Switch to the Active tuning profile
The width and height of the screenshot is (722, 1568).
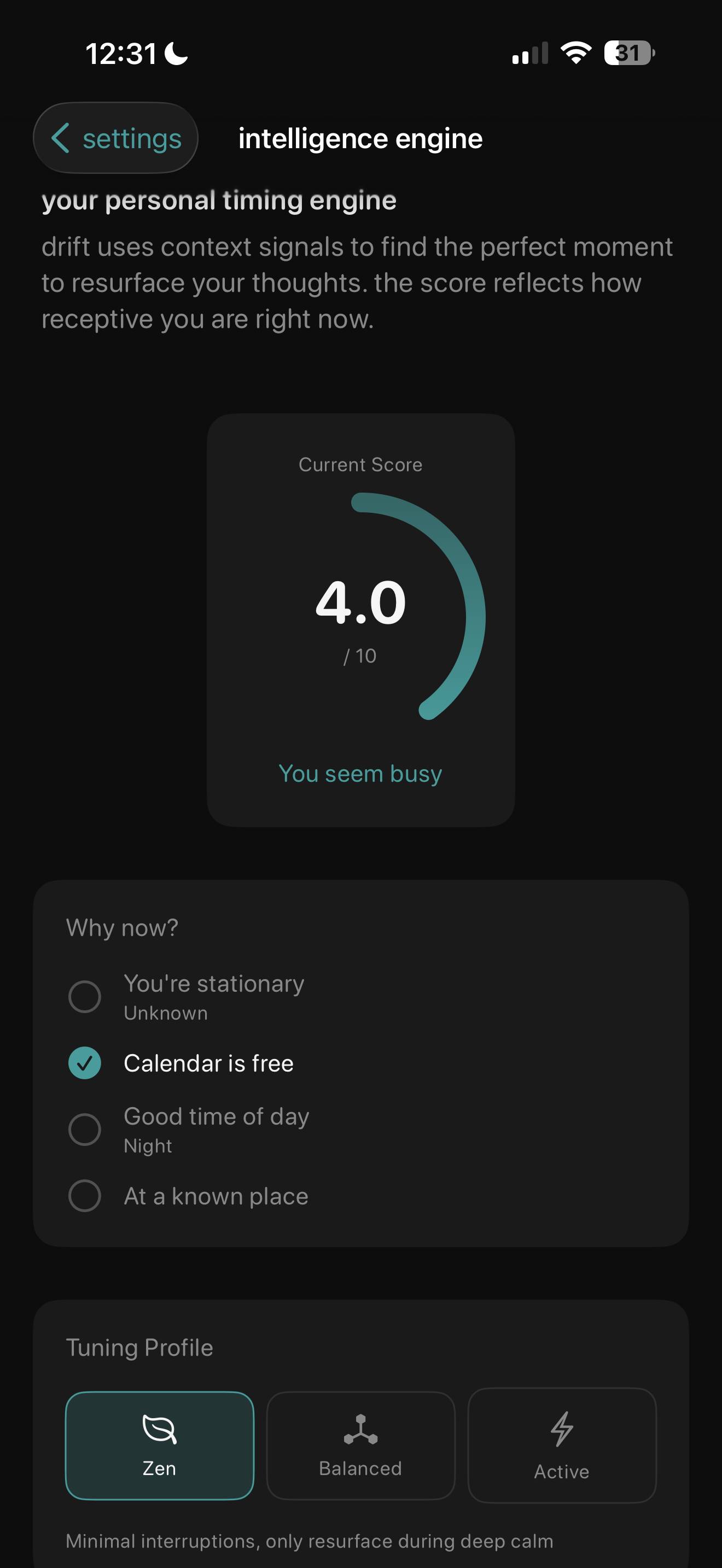tap(561, 1446)
